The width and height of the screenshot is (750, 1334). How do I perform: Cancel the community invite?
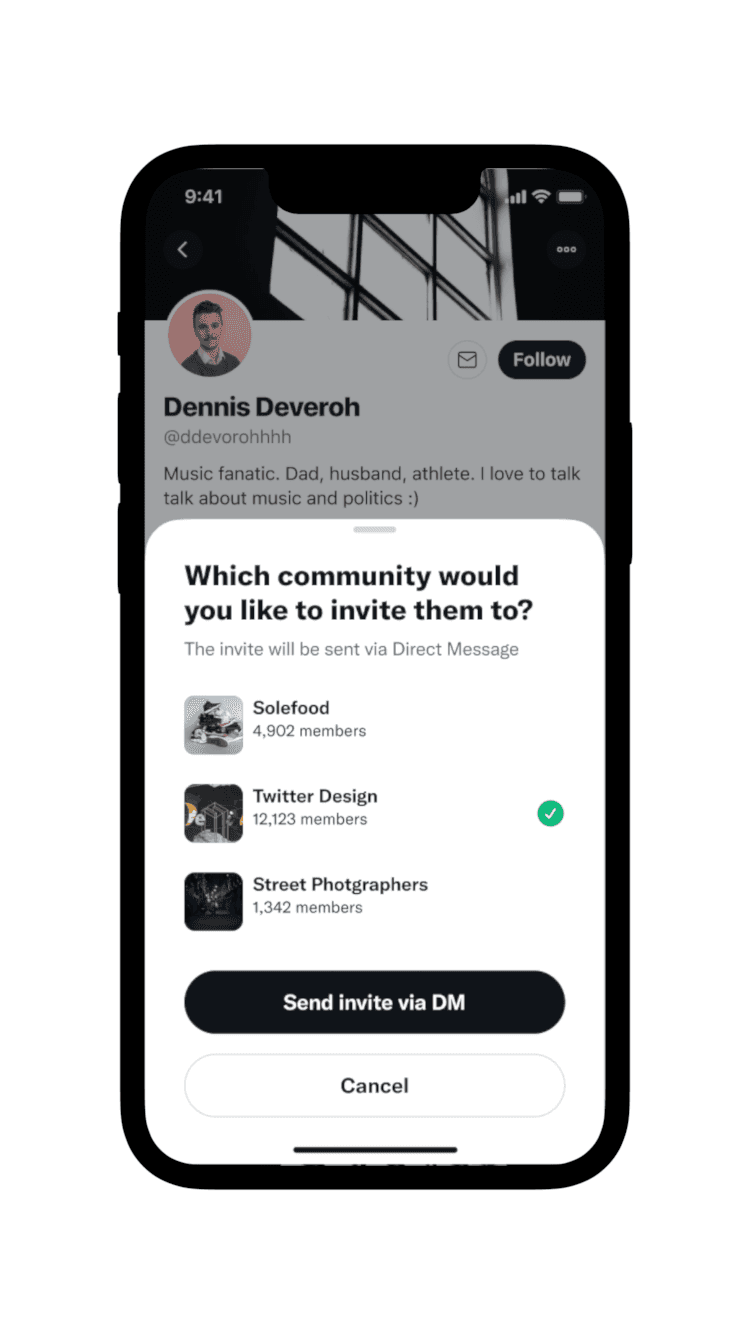pos(374,1085)
